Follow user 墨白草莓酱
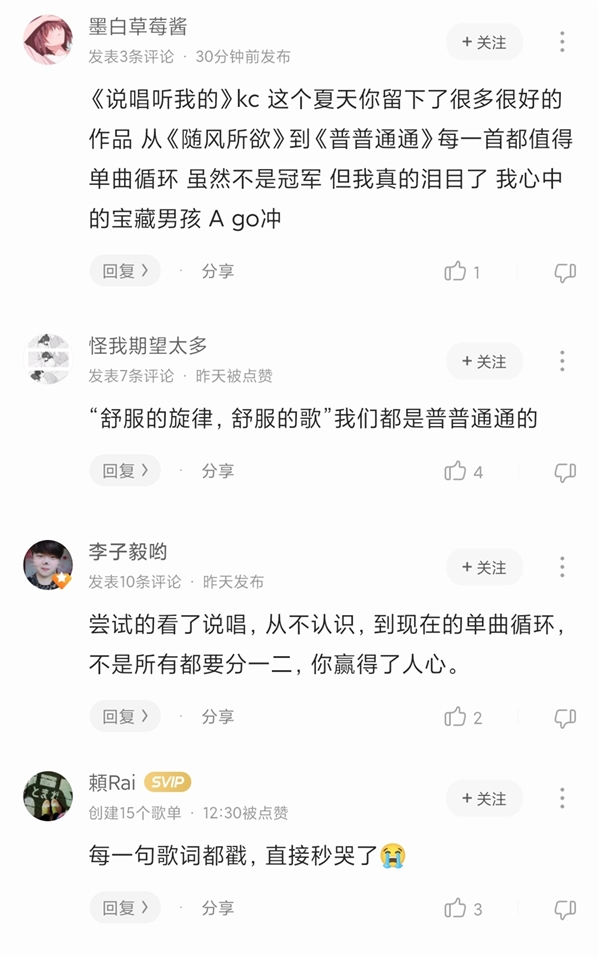 (484, 42)
